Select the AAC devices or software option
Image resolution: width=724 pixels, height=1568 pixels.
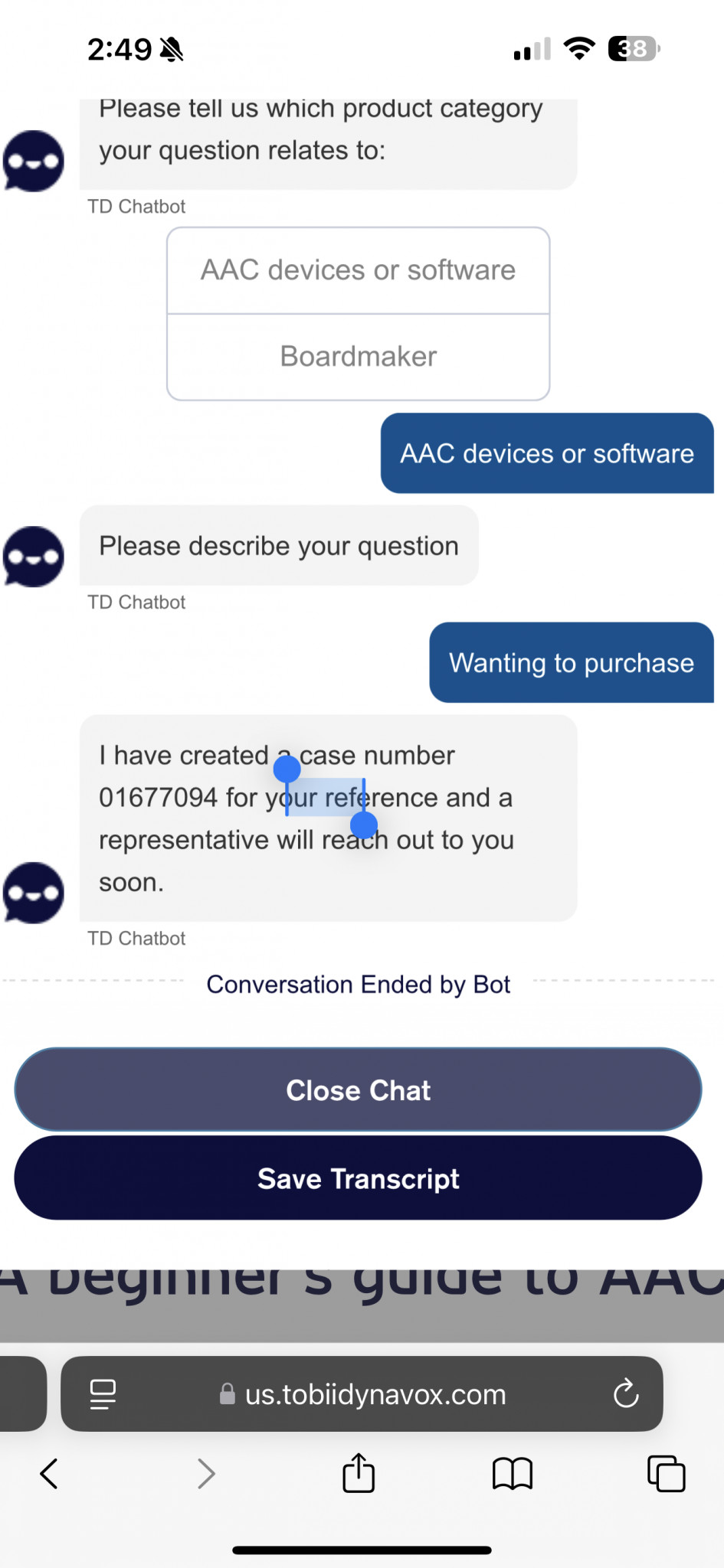tap(359, 270)
